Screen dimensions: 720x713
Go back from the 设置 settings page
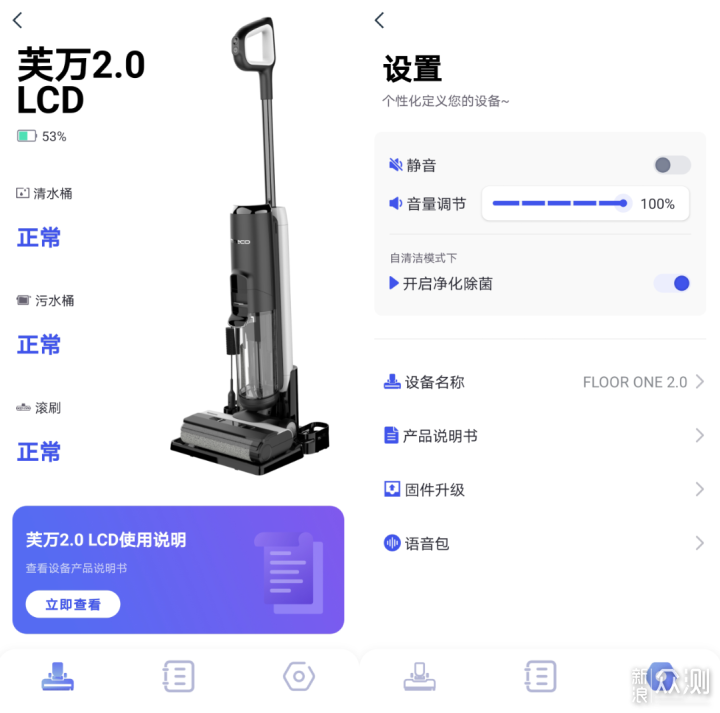click(380, 21)
